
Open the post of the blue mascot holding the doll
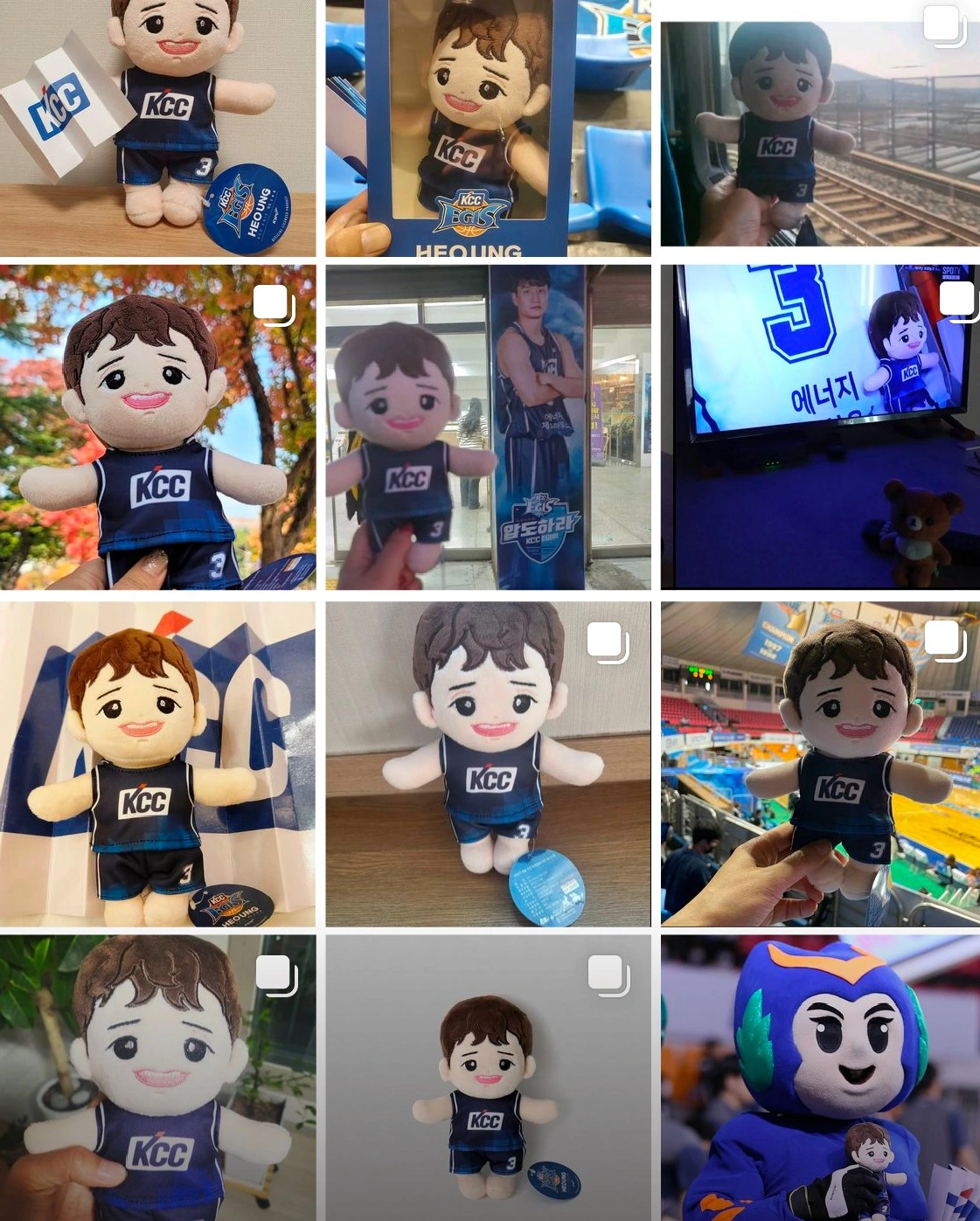tap(819, 1078)
